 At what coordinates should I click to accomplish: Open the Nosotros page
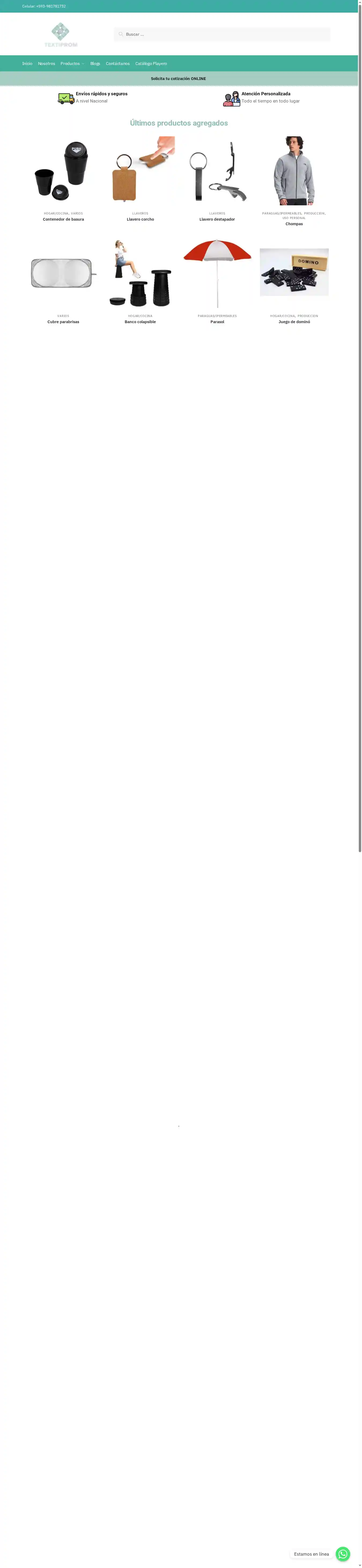(x=46, y=63)
